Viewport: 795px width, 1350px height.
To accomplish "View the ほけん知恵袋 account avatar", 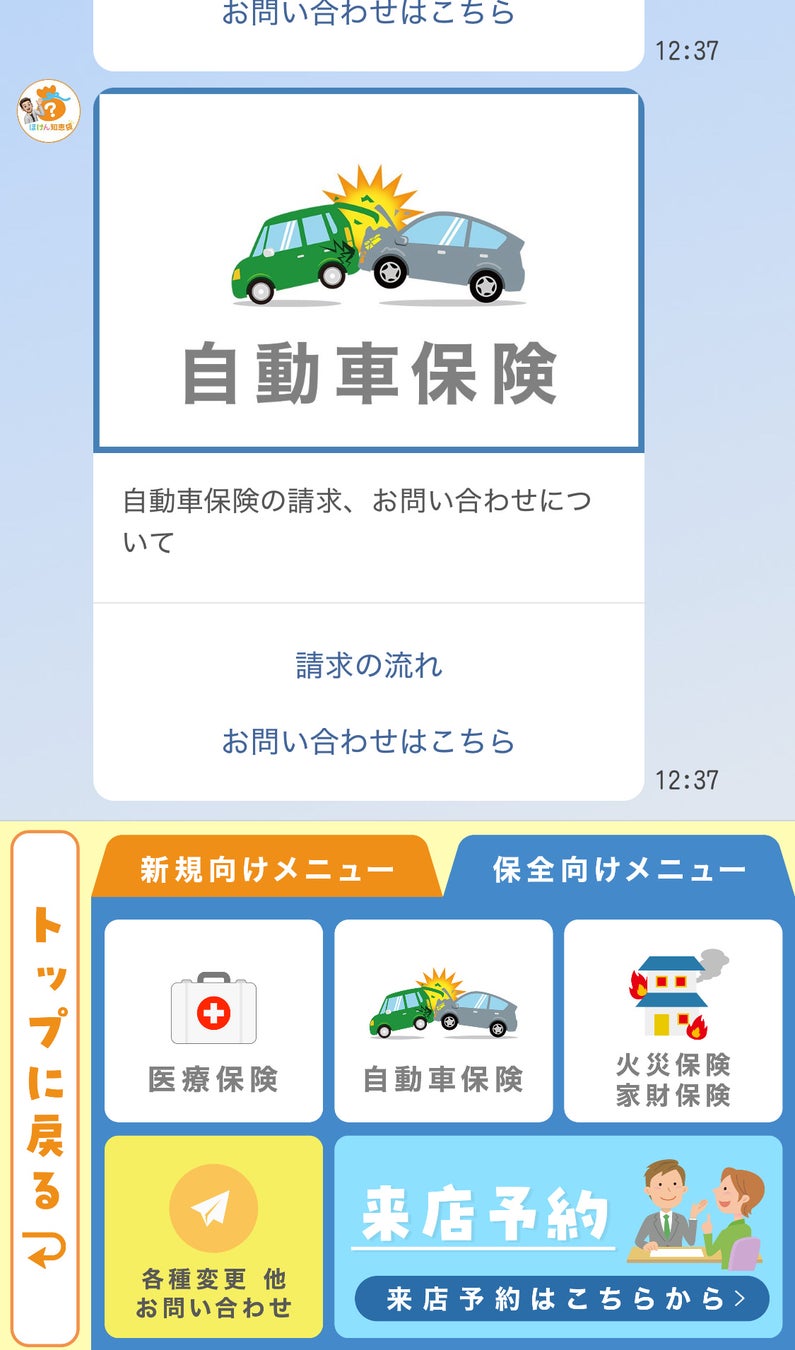I will click(48, 111).
